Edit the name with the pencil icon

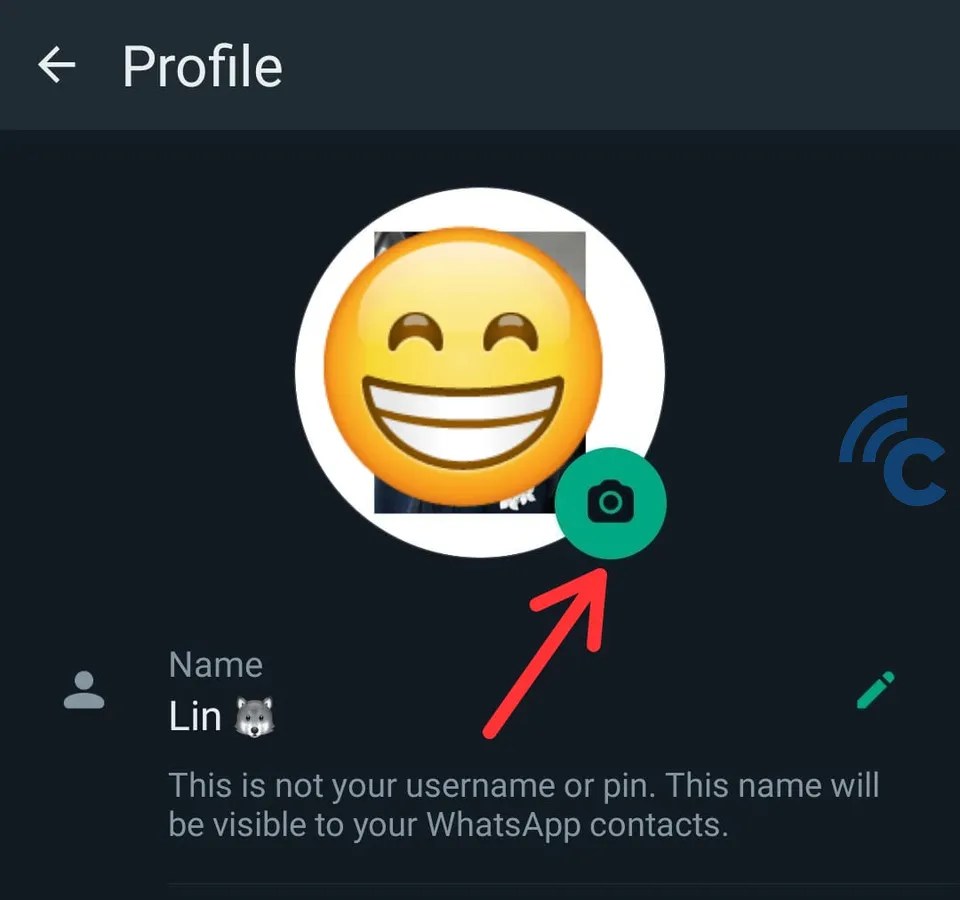(875, 691)
